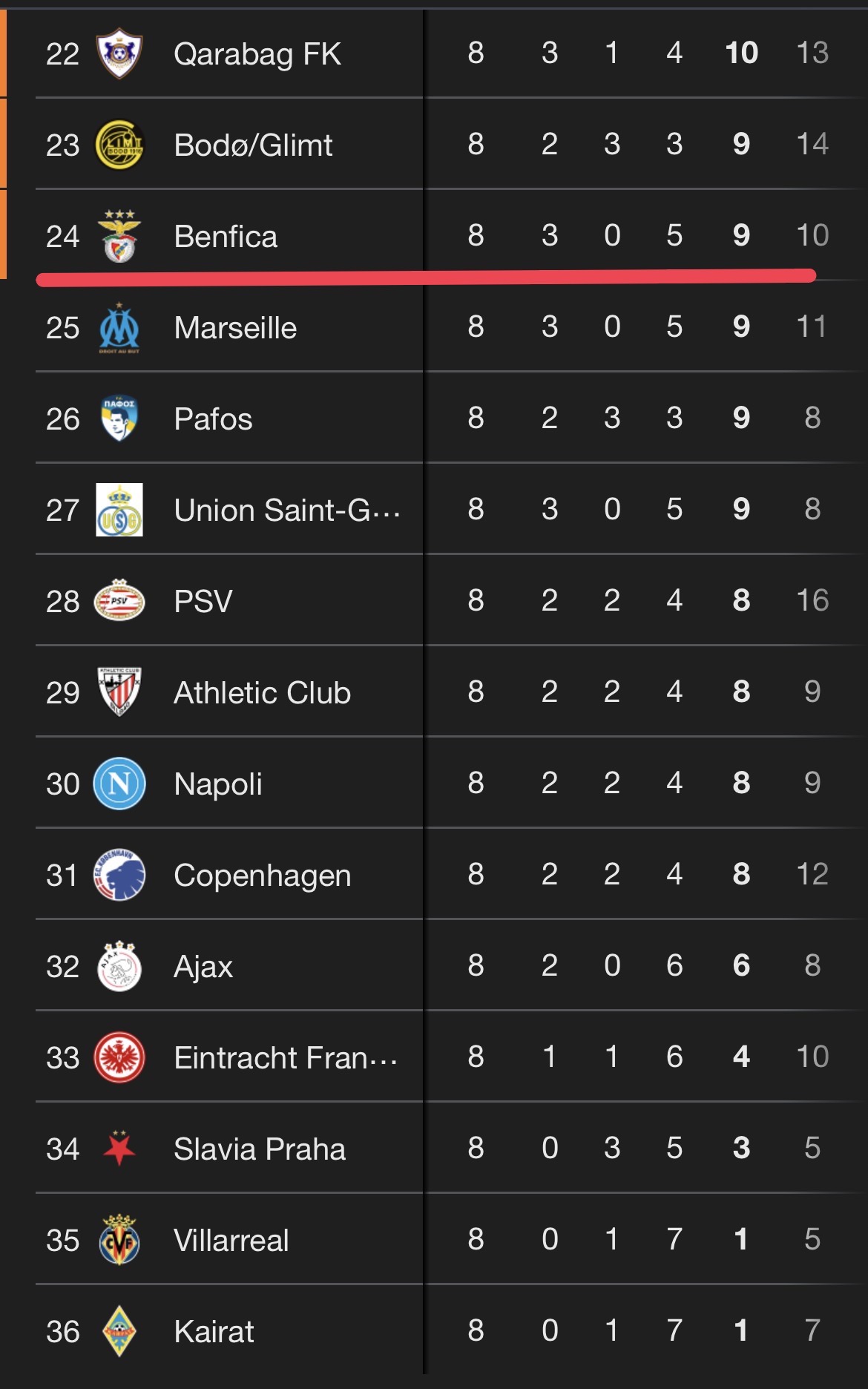Open Ajax from the standings
The image size is (868, 1389).
point(203,966)
